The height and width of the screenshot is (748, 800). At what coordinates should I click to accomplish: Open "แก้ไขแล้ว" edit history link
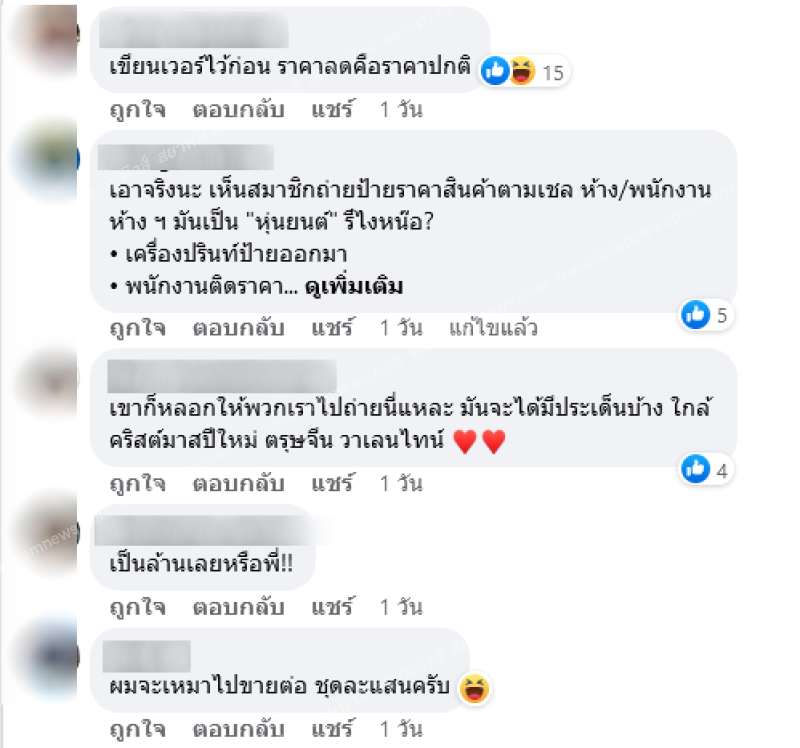click(x=493, y=328)
